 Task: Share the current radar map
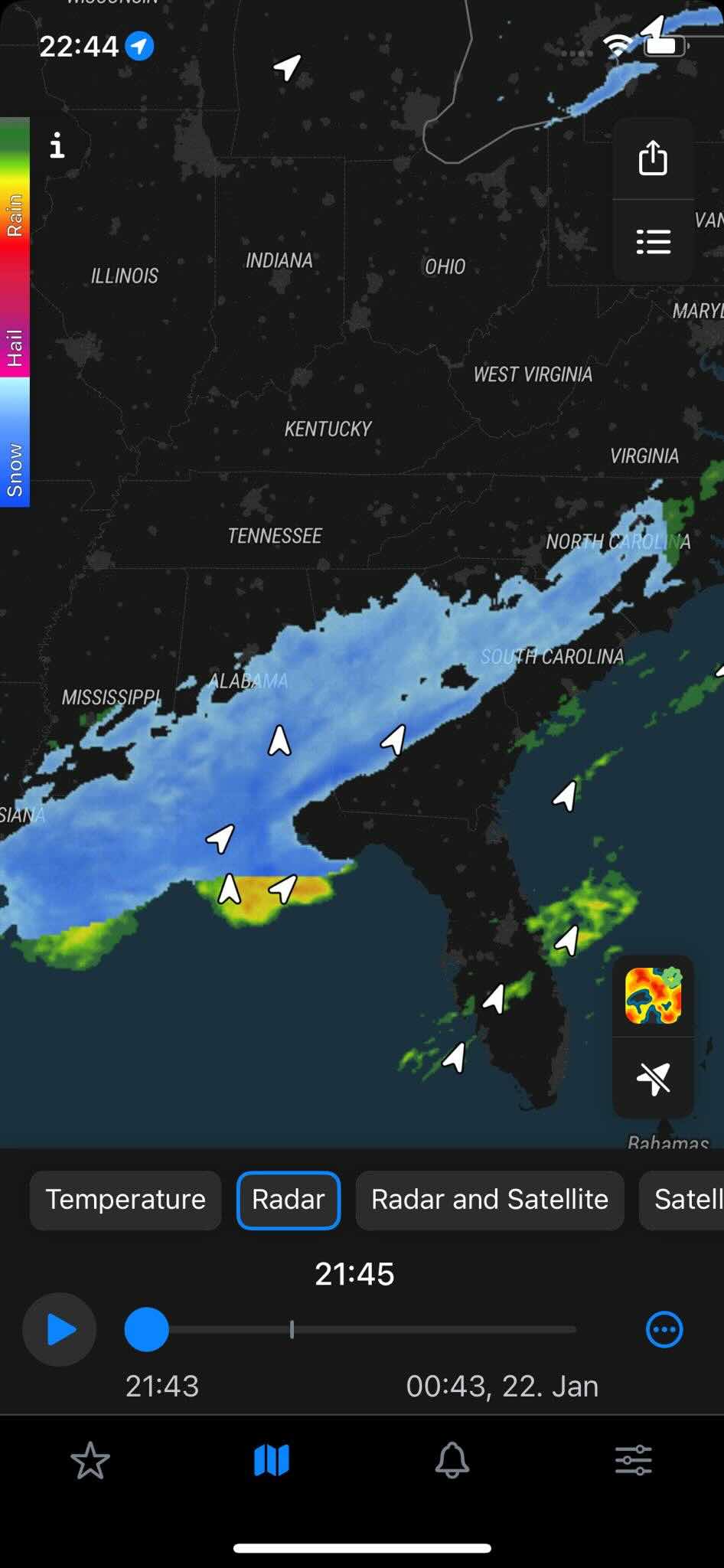click(653, 158)
